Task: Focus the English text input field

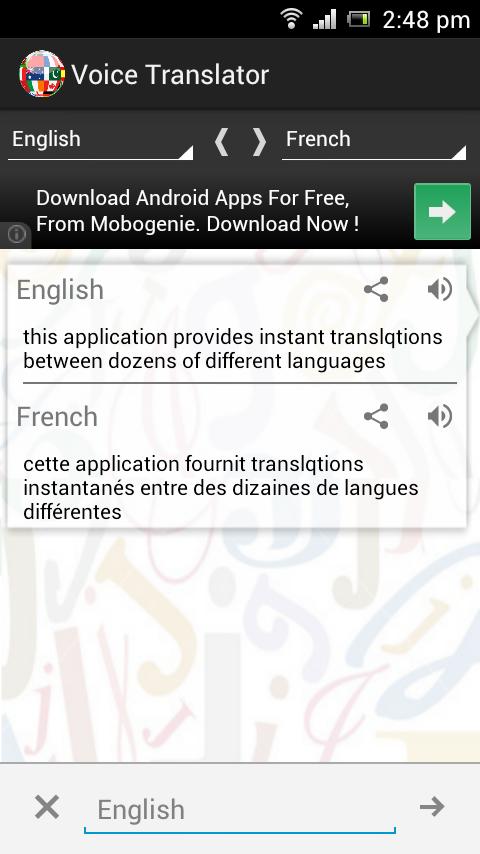Action: coord(240,810)
